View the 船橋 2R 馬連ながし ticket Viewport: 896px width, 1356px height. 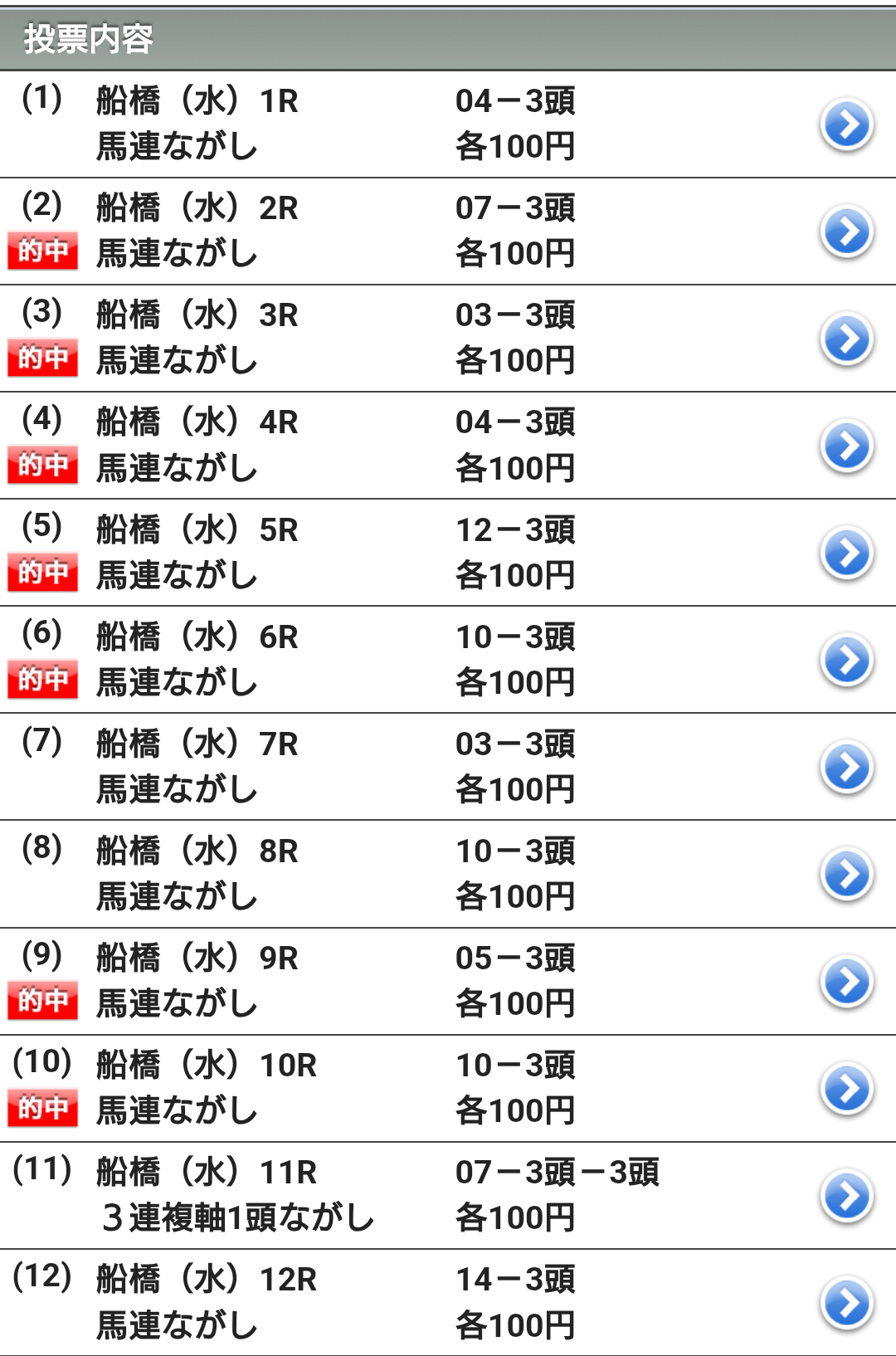[846, 232]
